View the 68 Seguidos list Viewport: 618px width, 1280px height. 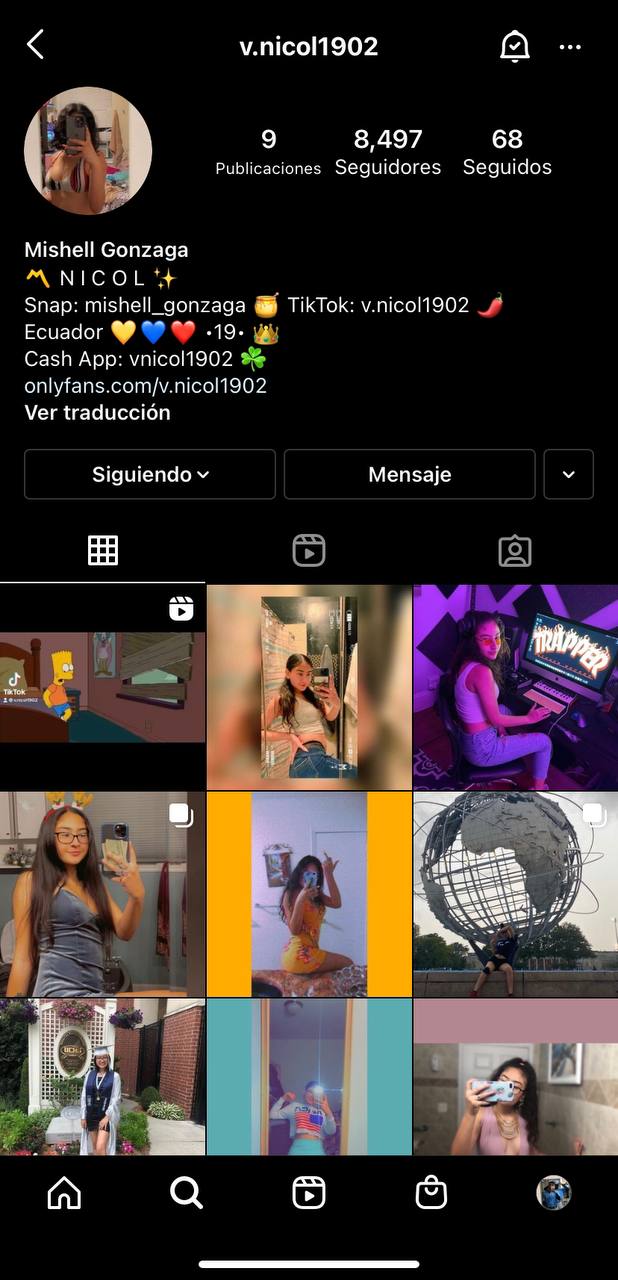[x=507, y=152]
